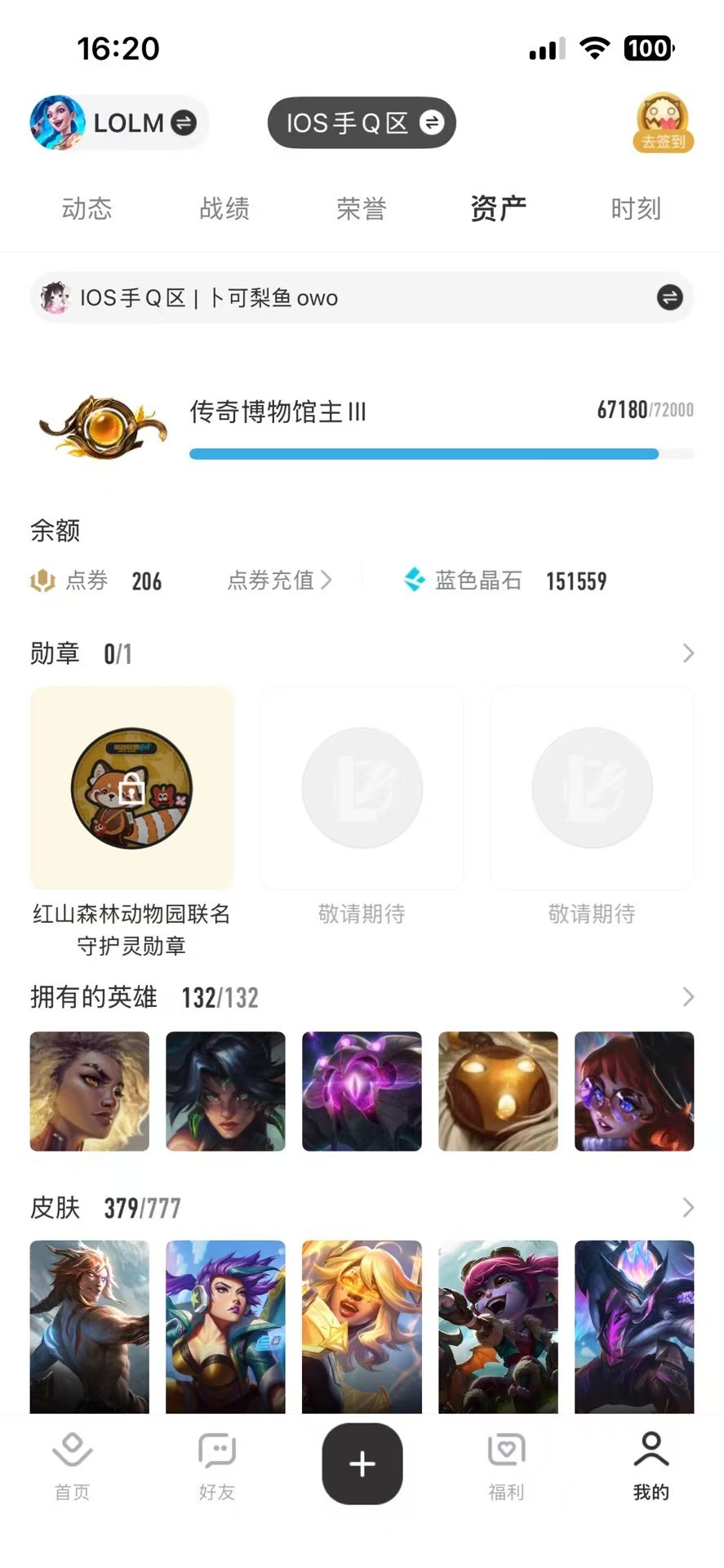Open the 去签到 check-in icon
The height and width of the screenshot is (1568, 724).
click(663, 123)
